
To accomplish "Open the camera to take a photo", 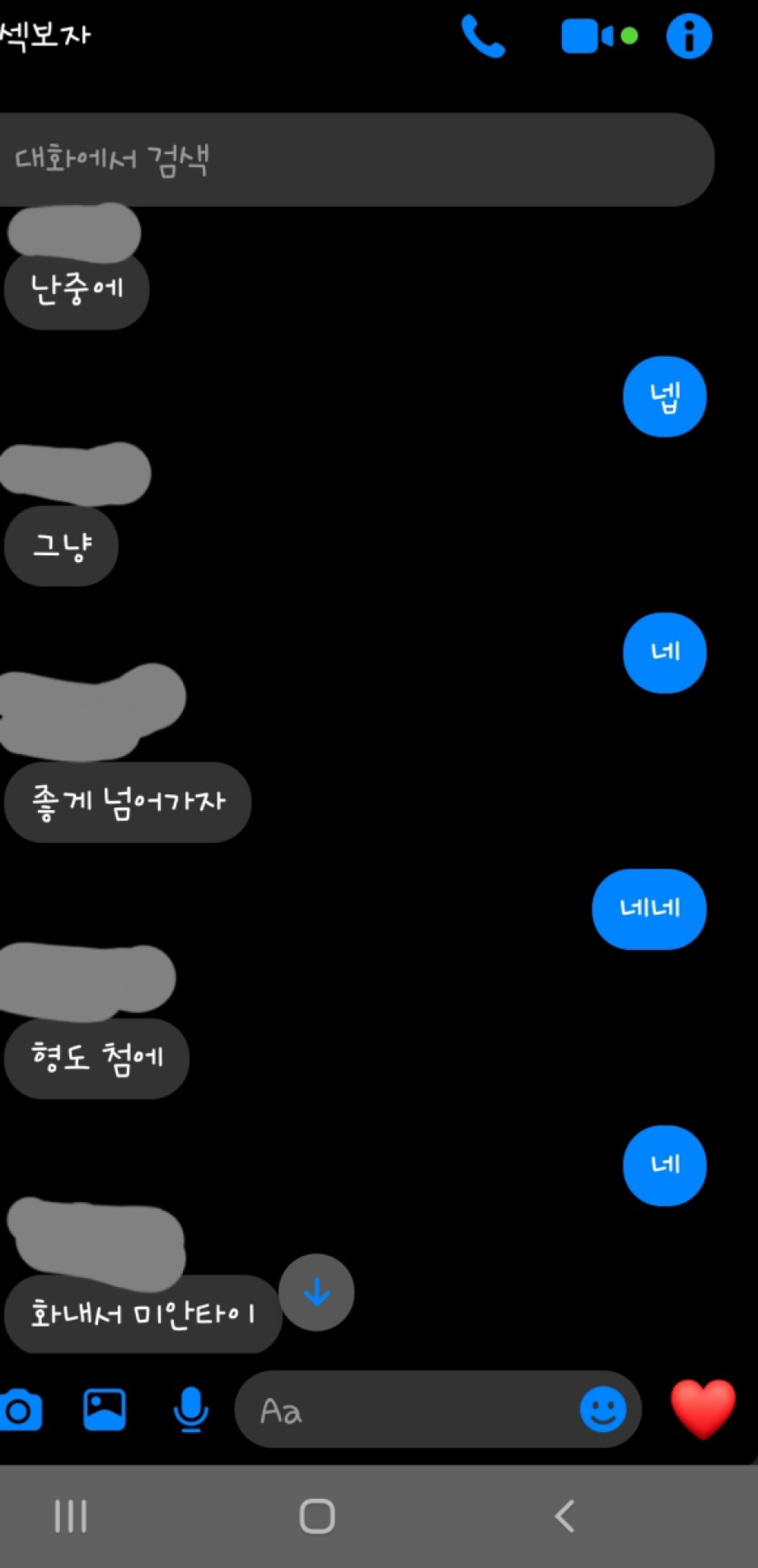I will 20,1411.
